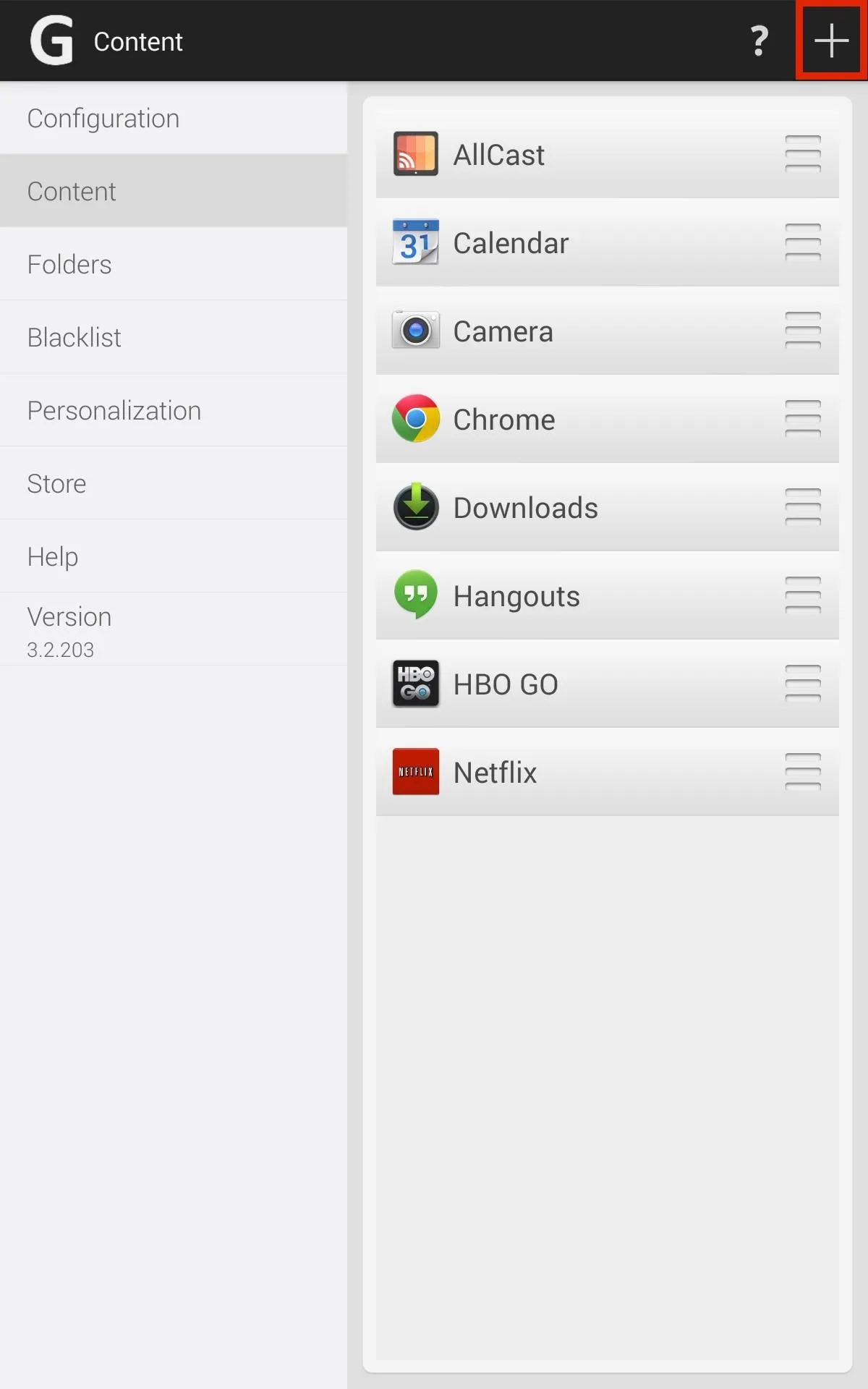Viewport: 868px width, 1389px height.
Task: Select the HBO GO entry
Action: [x=607, y=684]
